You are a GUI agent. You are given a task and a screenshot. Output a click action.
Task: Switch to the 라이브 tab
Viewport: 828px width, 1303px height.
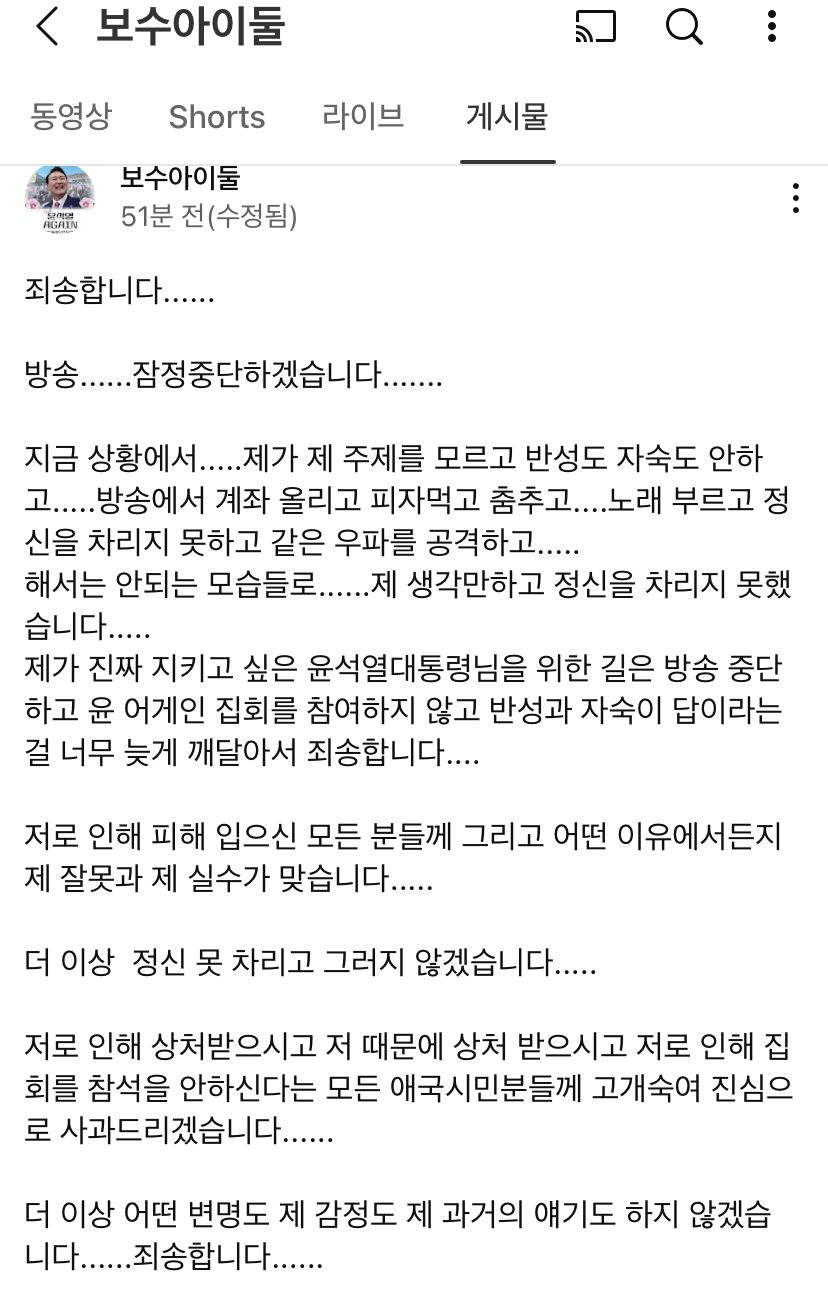tap(363, 117)
